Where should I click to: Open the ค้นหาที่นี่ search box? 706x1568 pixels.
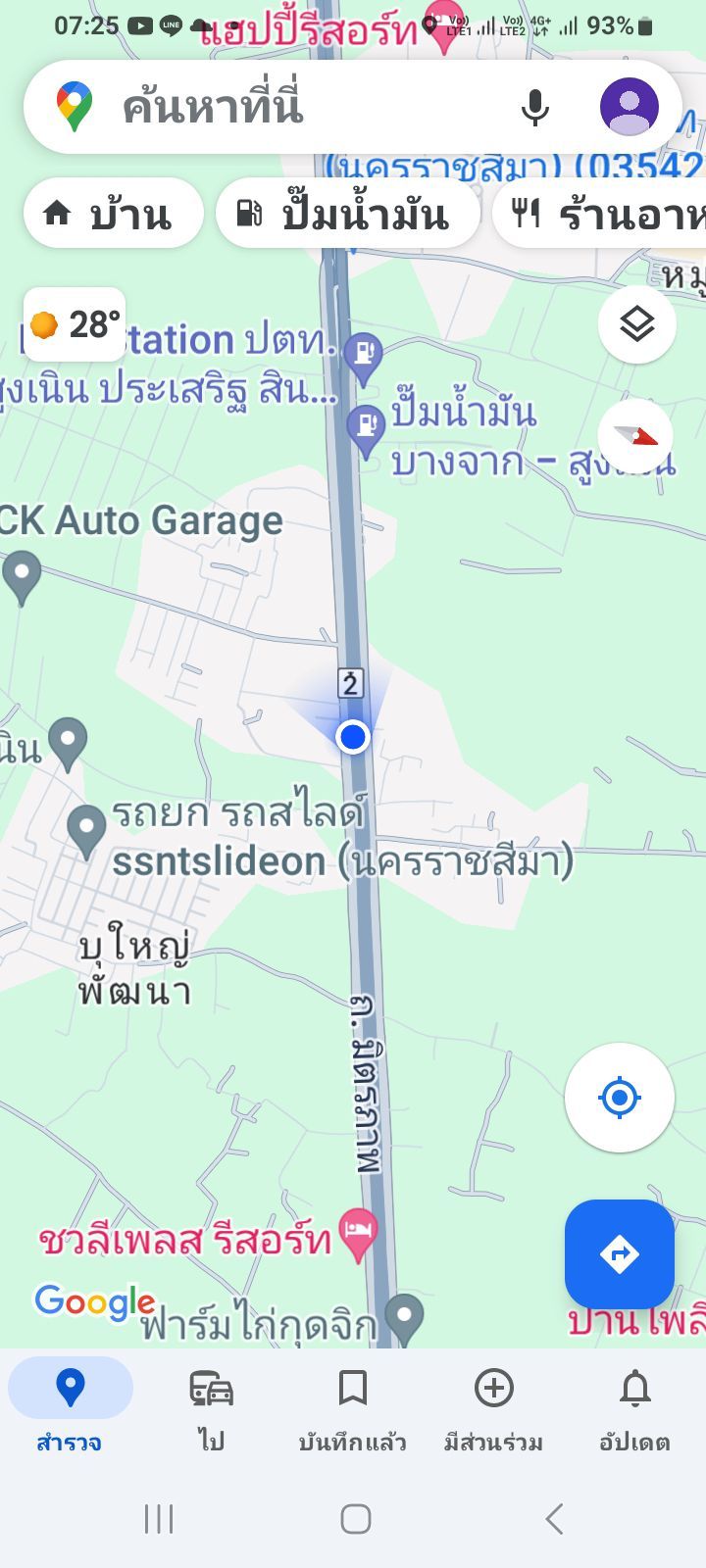(294, 107)
